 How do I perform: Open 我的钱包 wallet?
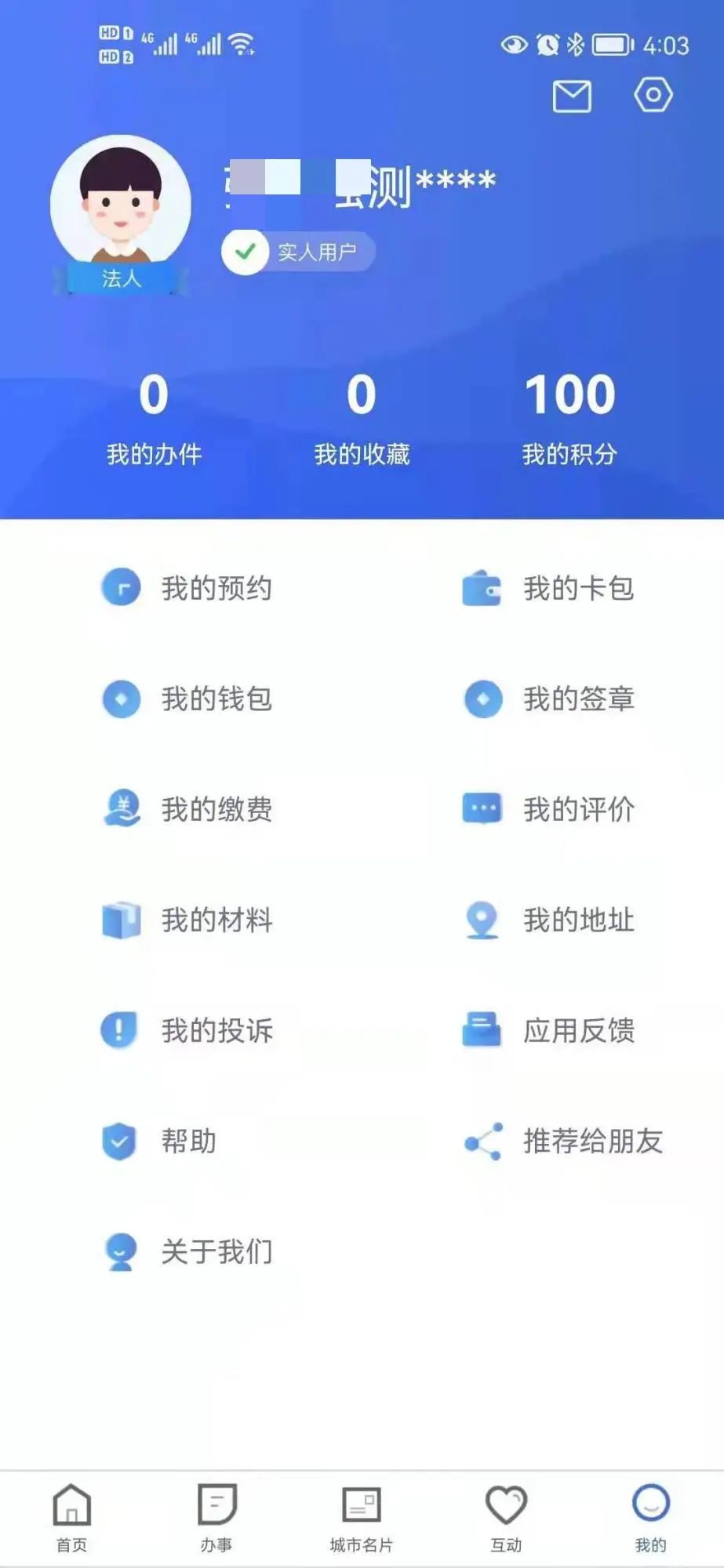click(188, 699)
